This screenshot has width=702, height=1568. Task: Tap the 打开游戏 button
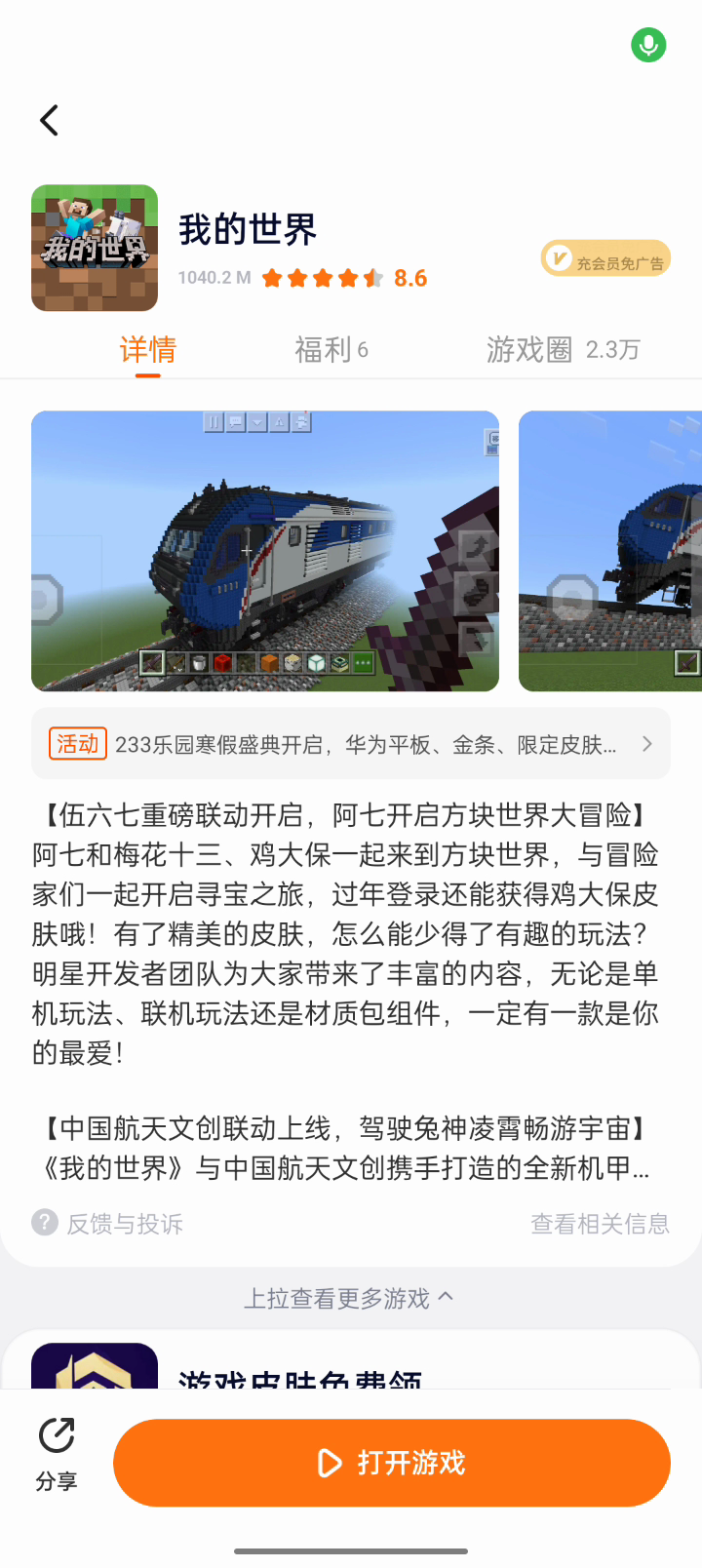392,1463
